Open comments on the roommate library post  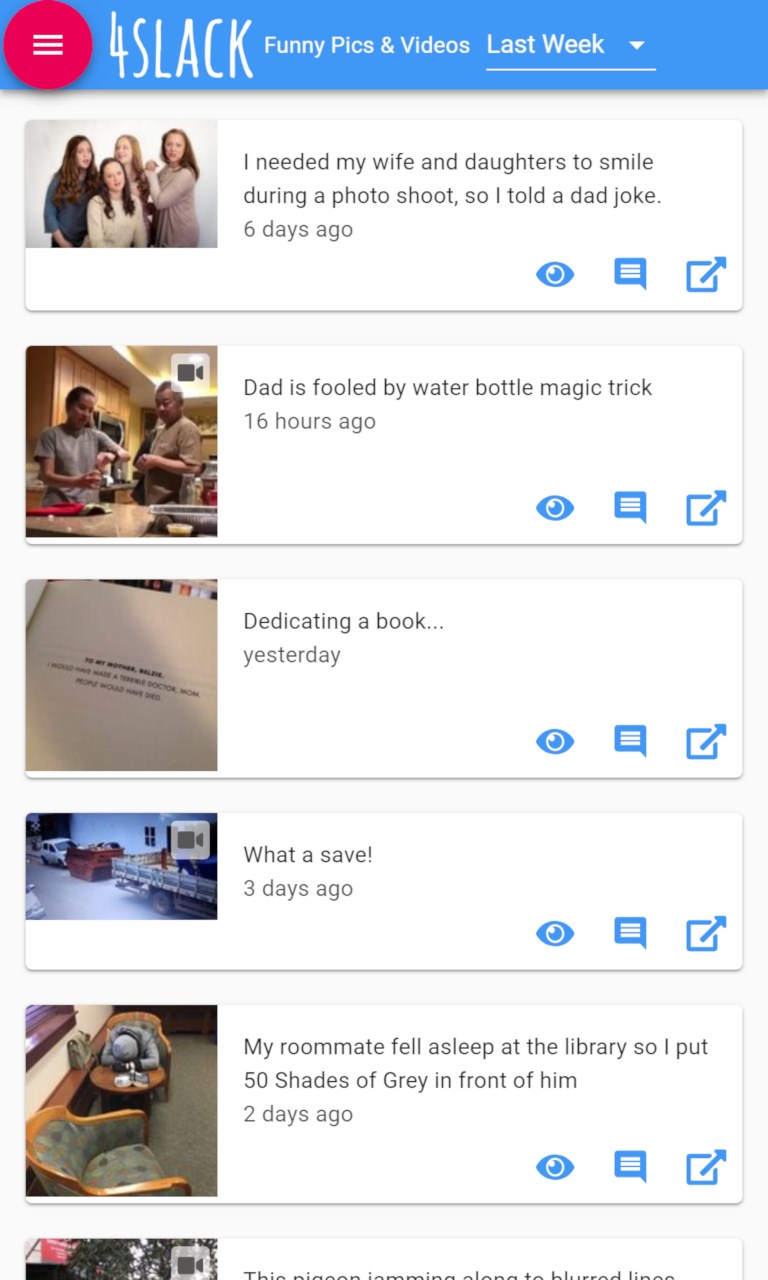click(630, 1167)
